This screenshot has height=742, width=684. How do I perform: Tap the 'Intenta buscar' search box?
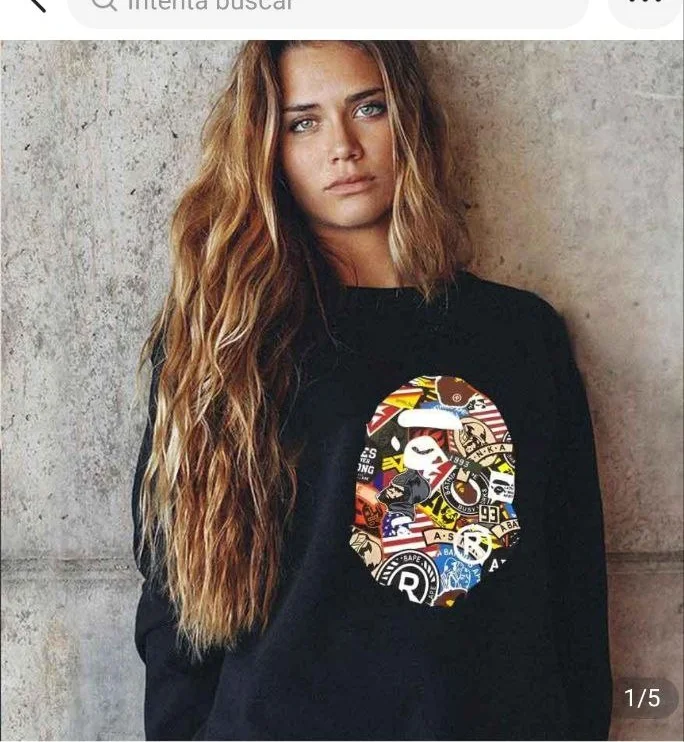coord(330,8)
